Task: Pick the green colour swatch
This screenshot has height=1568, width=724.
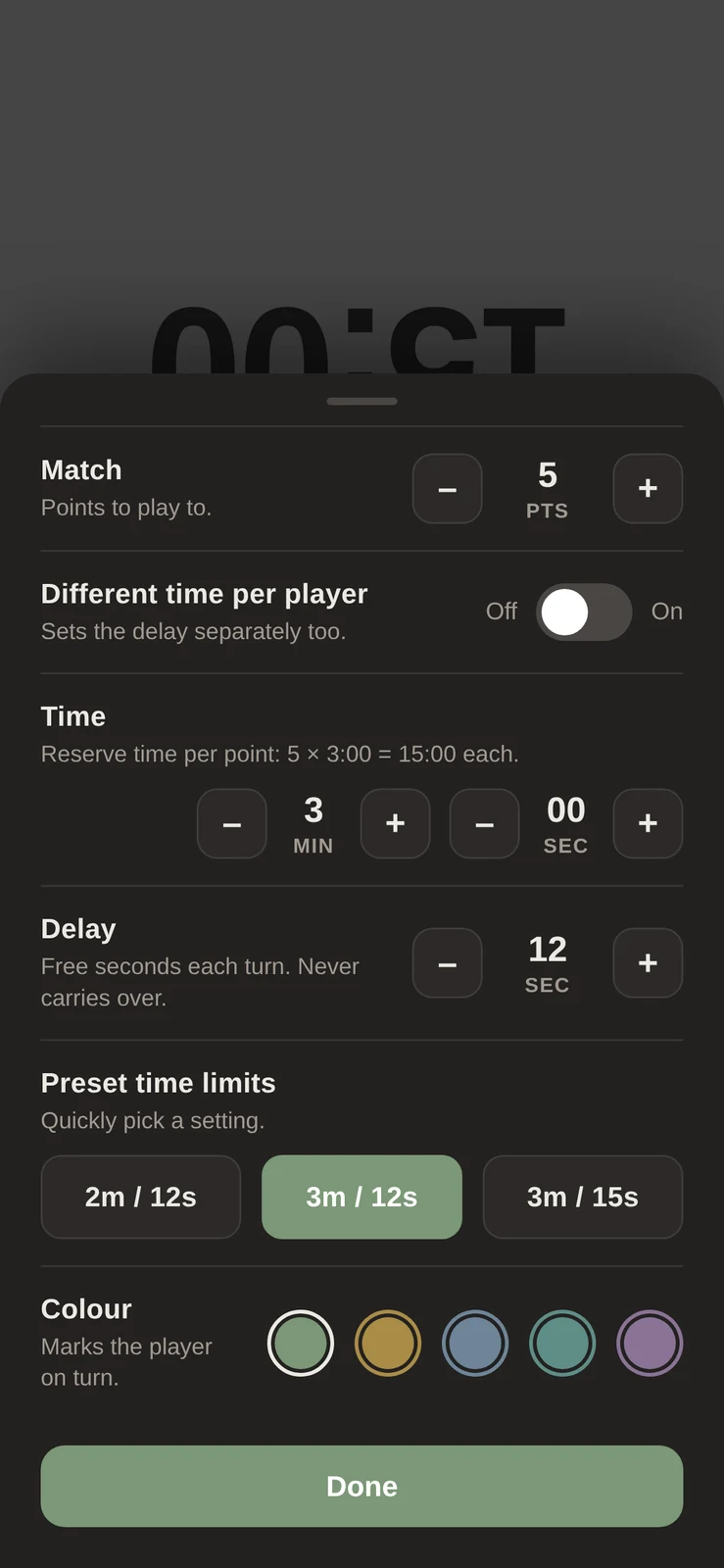Action: coord(301,1343)
